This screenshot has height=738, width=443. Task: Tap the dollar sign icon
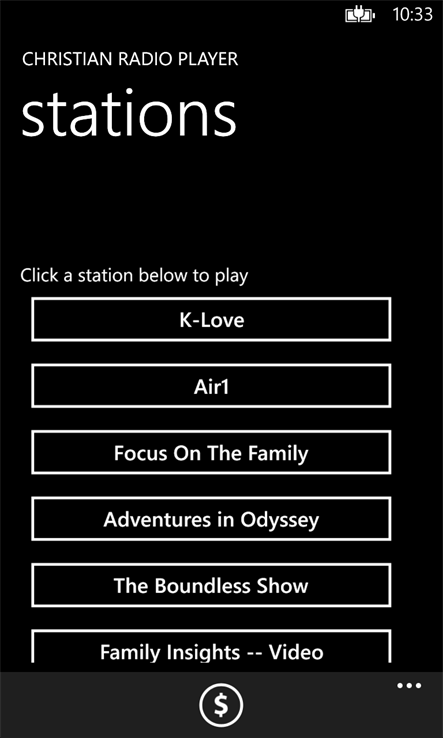221,705
